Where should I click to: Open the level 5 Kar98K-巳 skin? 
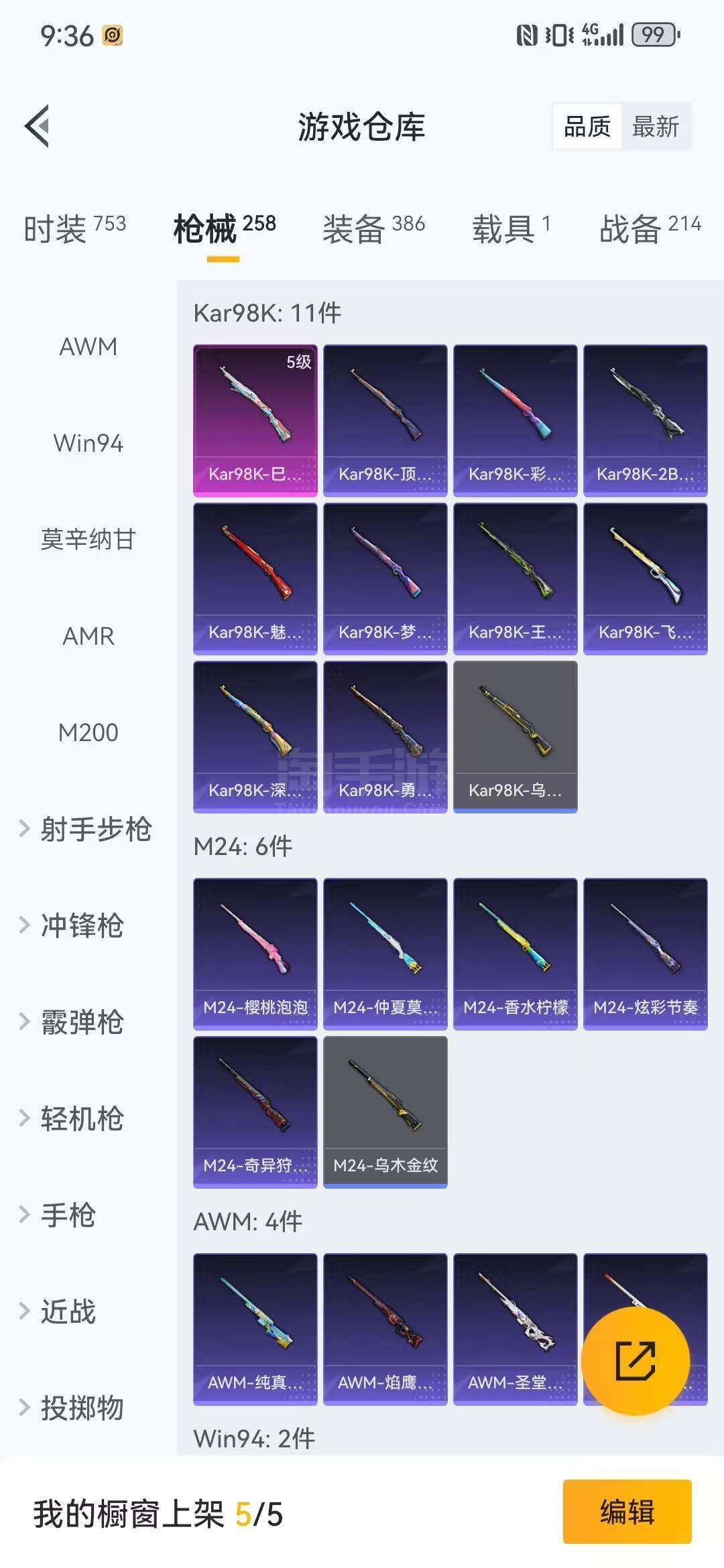(x=255, y=420)
